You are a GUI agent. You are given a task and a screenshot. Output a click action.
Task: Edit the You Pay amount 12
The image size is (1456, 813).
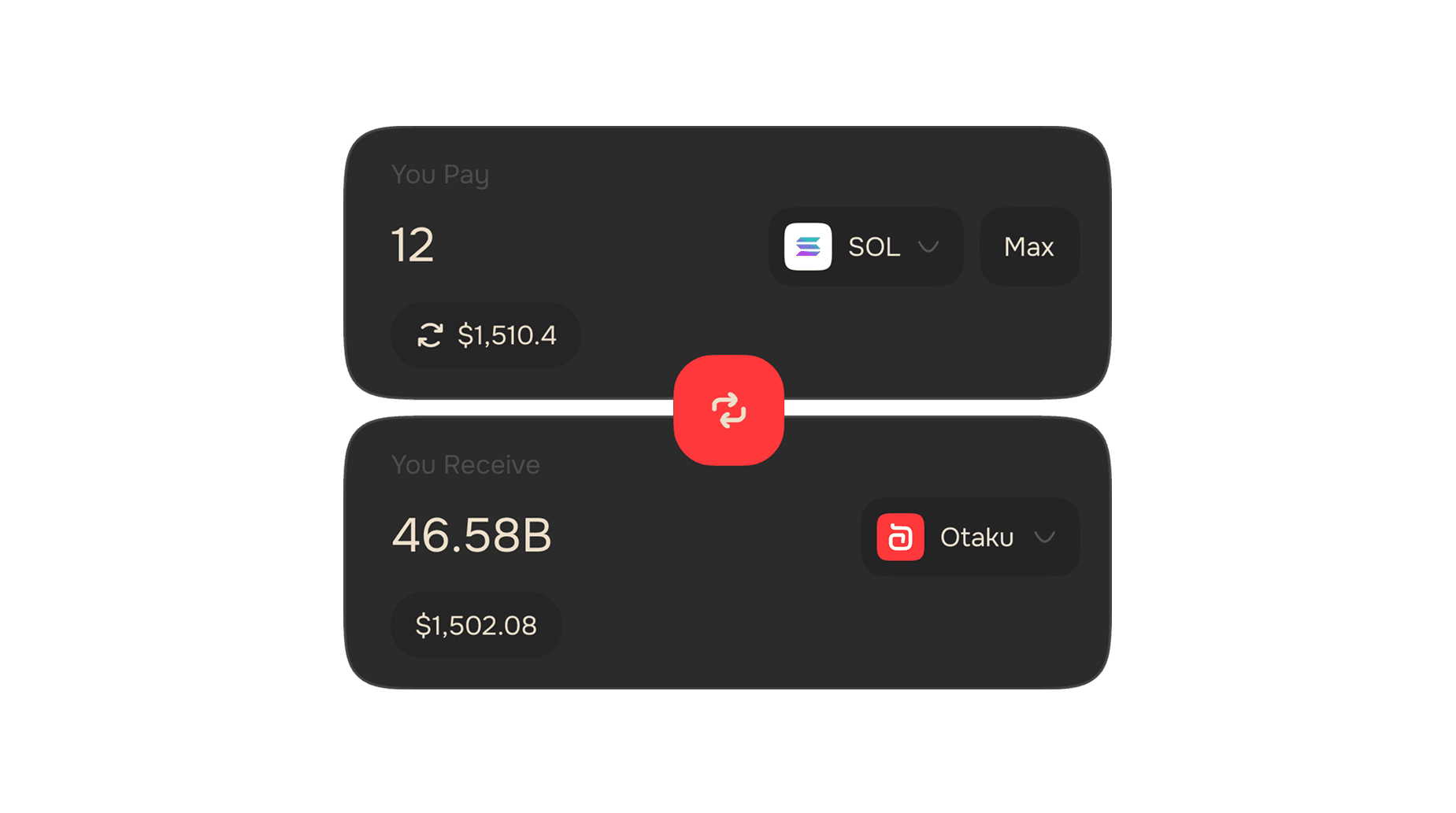[413, 245]
